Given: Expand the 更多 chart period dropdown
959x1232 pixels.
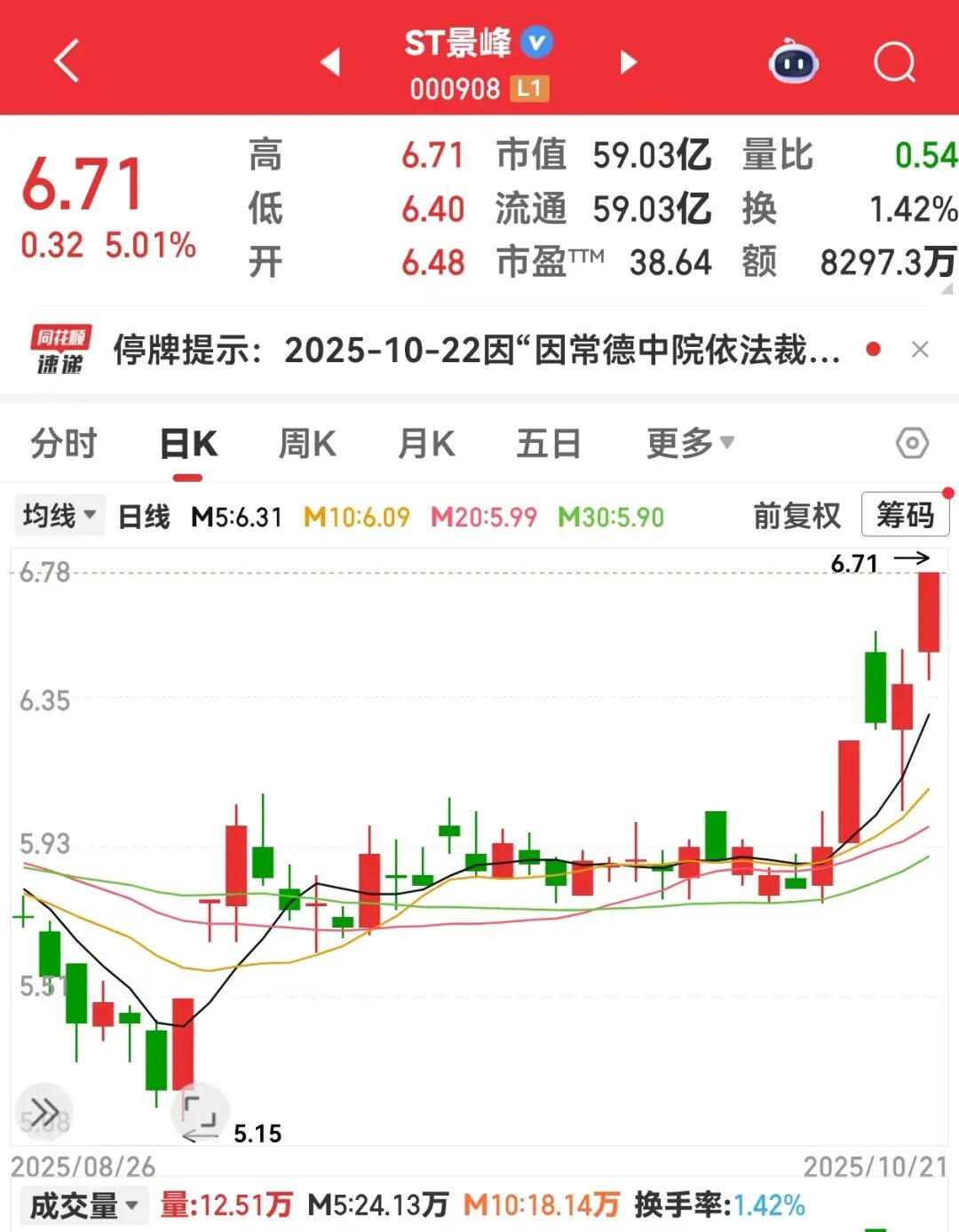Looking at the screenshot, I should 690,443.
